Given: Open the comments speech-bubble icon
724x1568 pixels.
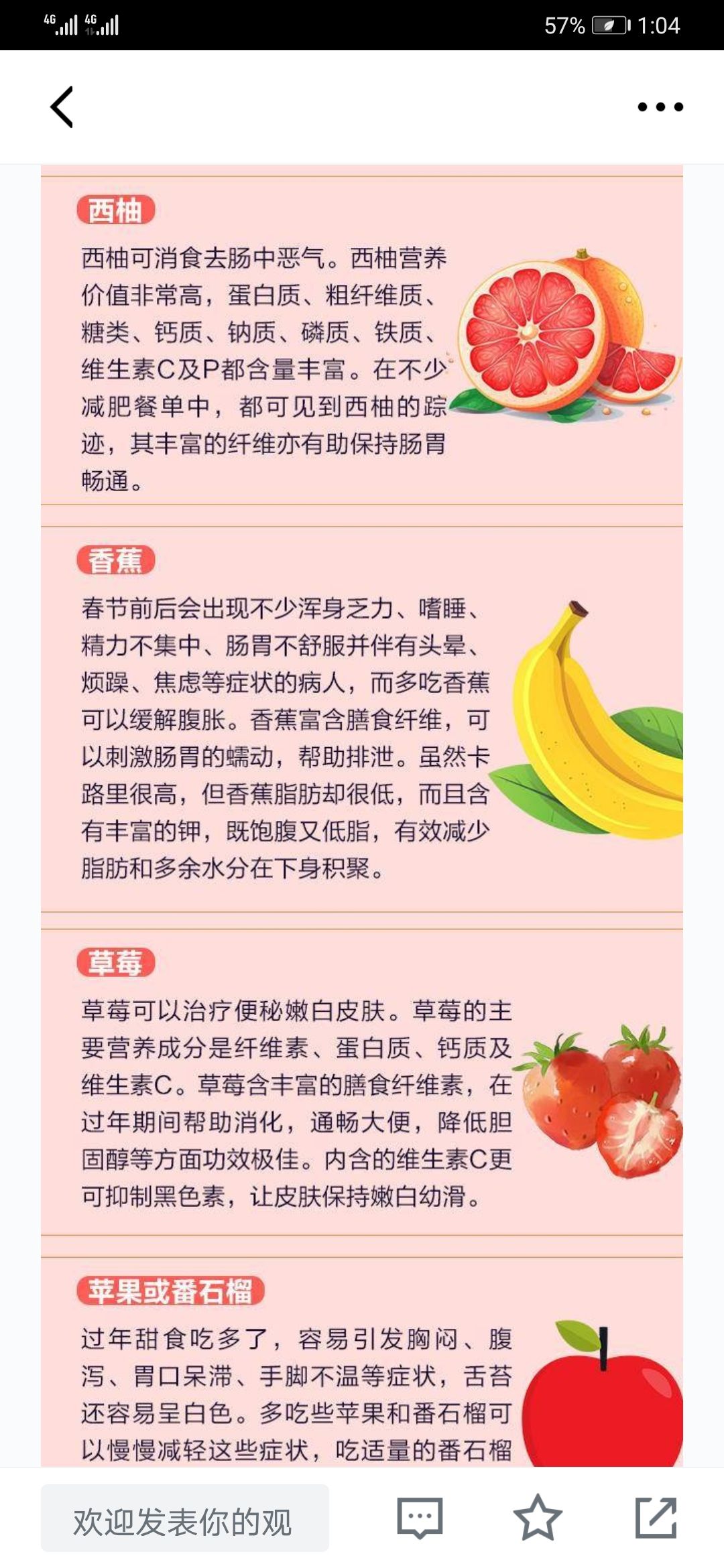Looking at the screenshot, I should click(420, 1518).
